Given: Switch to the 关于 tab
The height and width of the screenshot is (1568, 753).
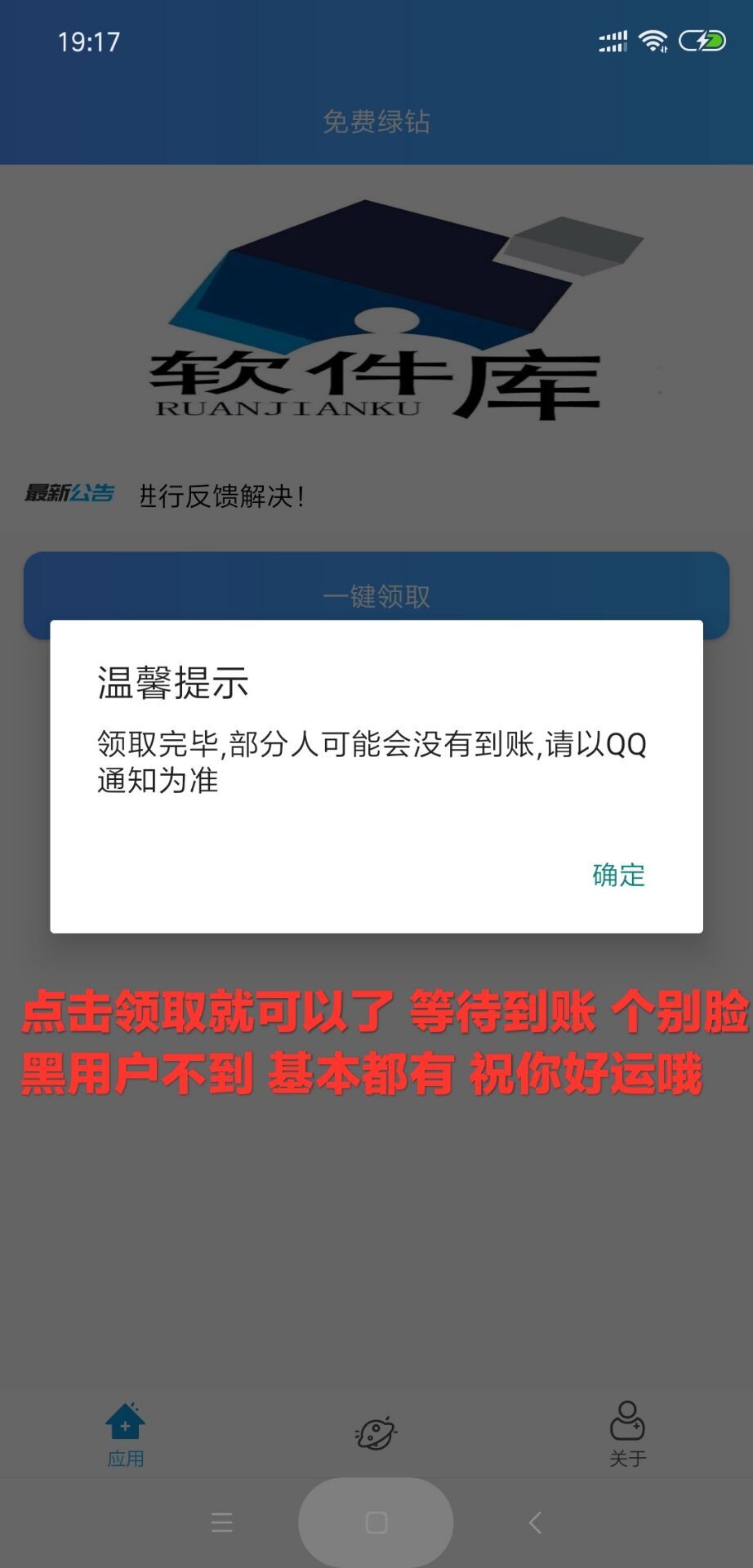Looking at the screenshot, I should tap(627, 1435).
